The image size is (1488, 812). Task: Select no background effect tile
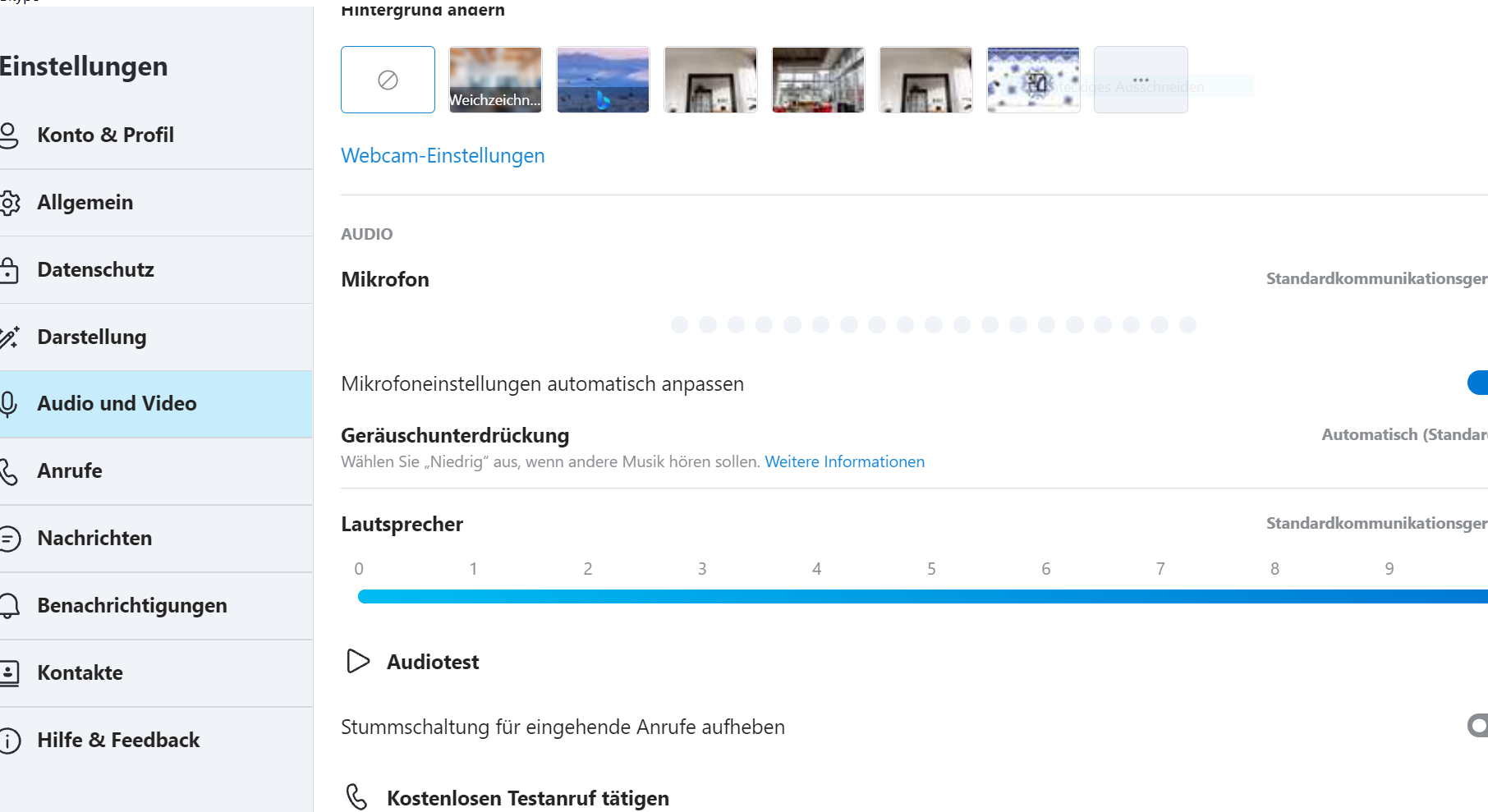tap(388, 80)
